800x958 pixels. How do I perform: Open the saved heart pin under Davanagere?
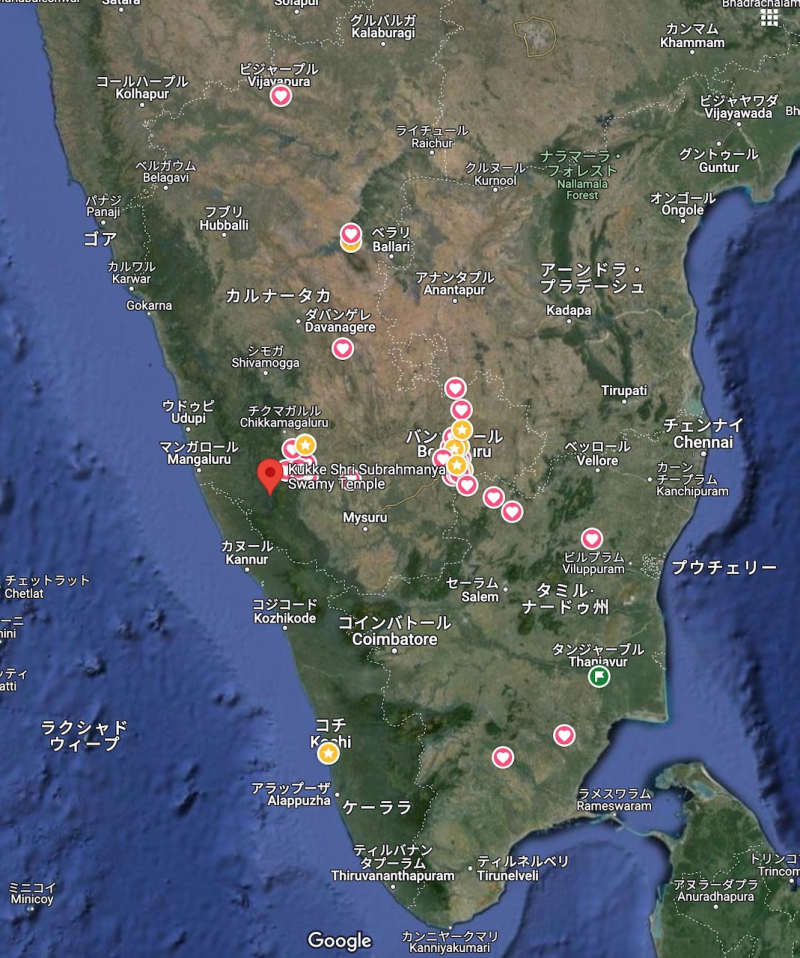342,348
